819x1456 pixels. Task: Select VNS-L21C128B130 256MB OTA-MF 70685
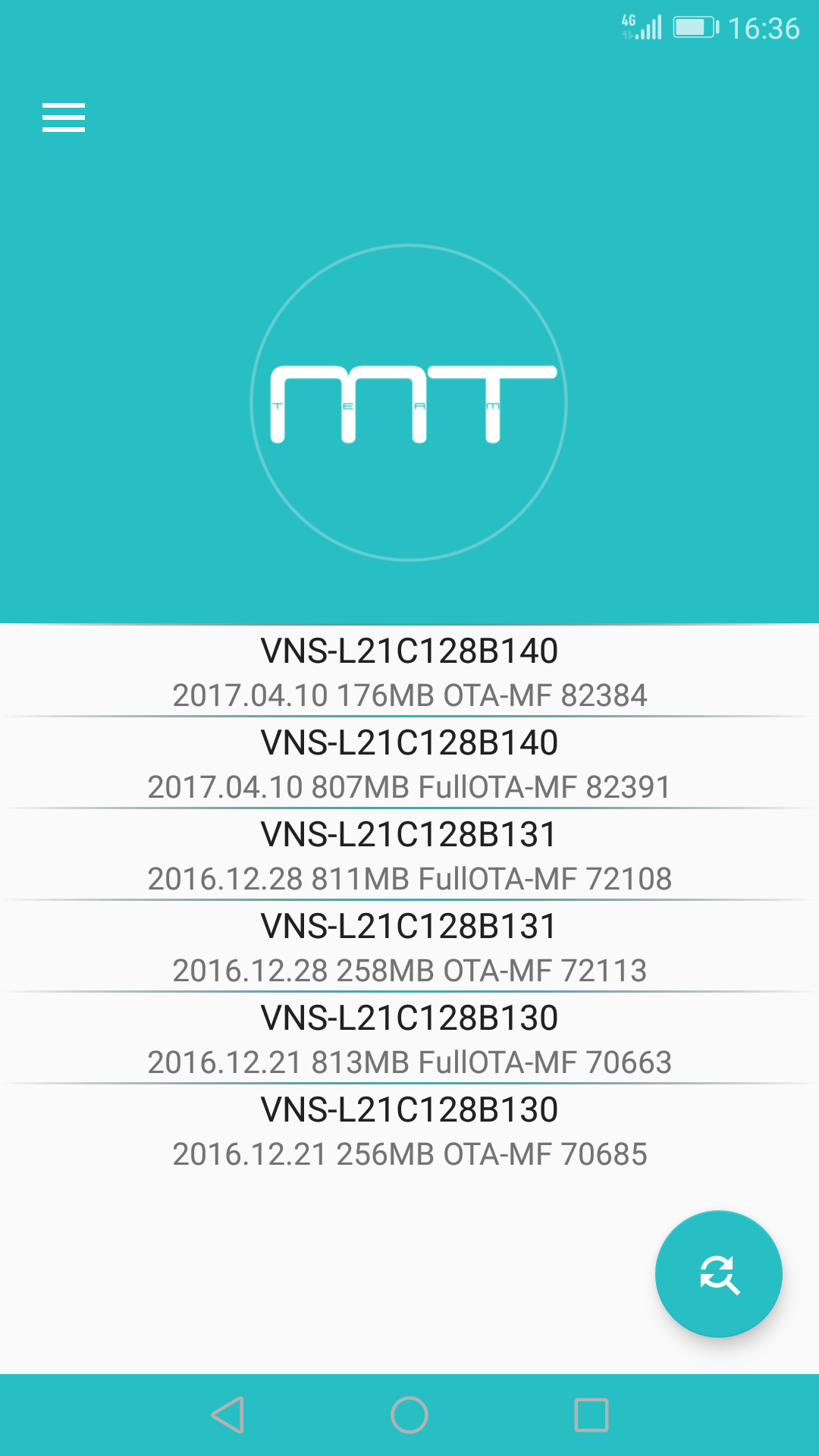409,1130
